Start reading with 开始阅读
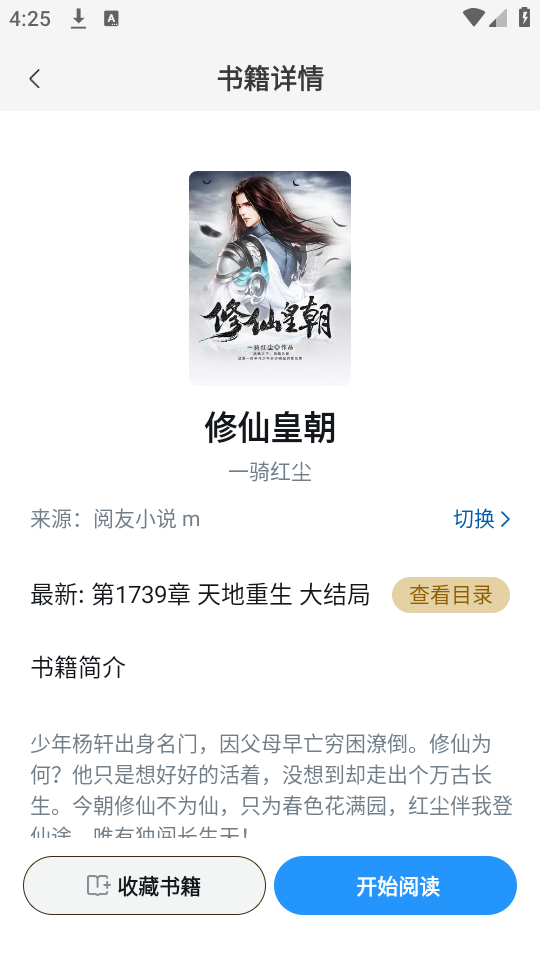The image size is (540, 960). coord(396,885)
